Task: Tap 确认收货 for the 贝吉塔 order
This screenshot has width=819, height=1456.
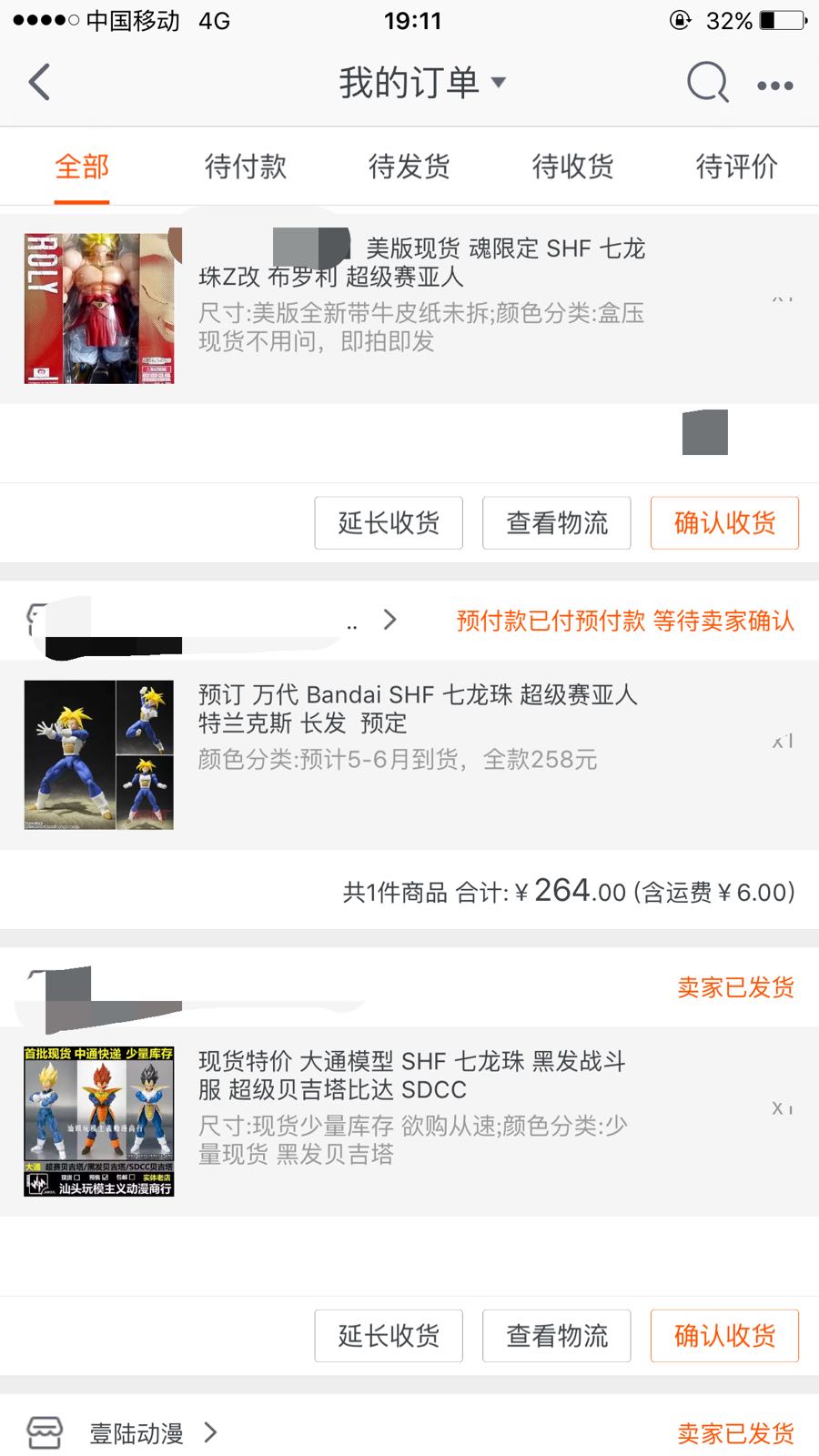Action: pyautogui.click(x=724, y=1336)
